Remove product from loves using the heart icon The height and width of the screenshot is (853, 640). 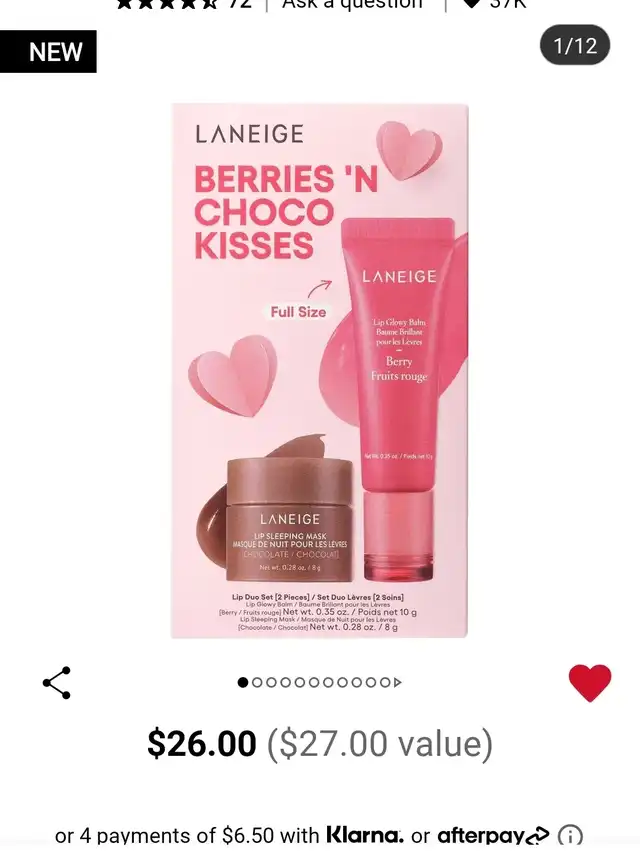[589, 683]
